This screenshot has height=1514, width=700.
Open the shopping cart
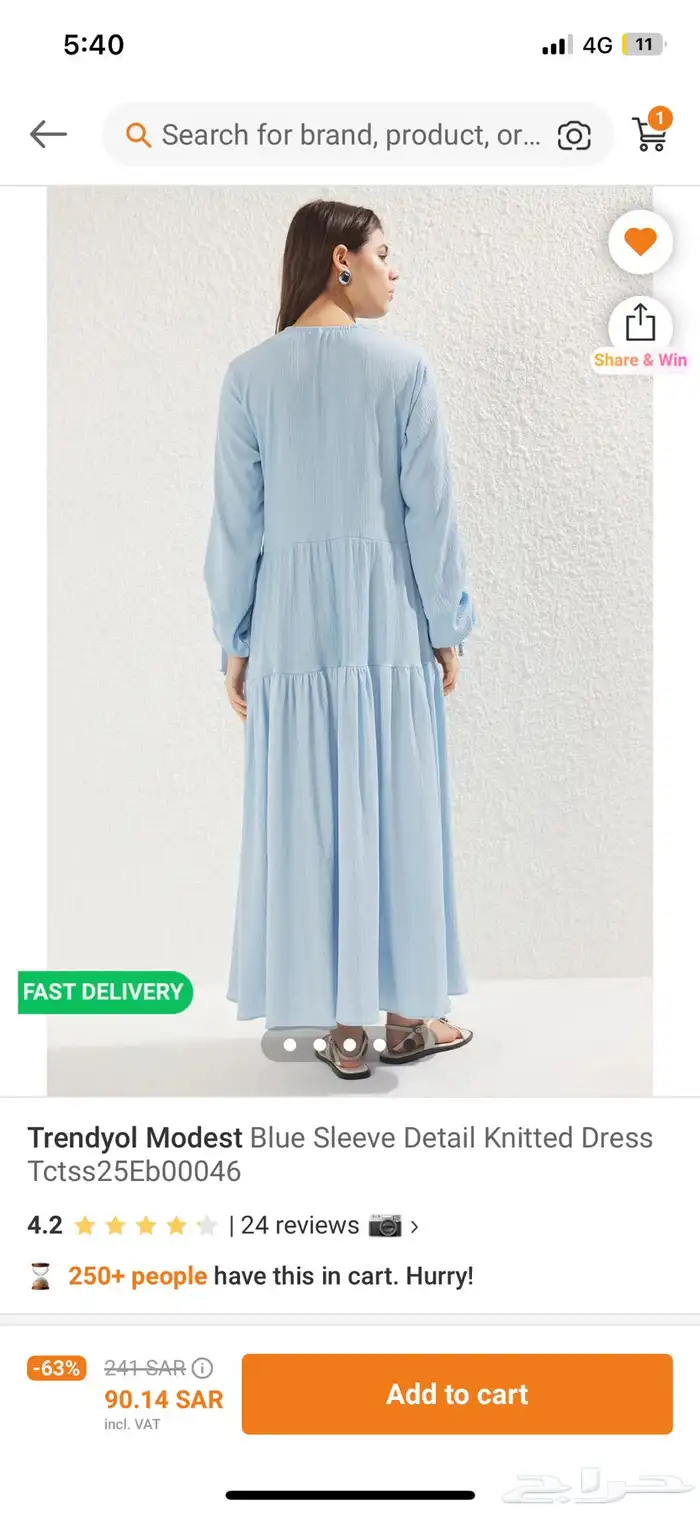[x=651, y=133]
